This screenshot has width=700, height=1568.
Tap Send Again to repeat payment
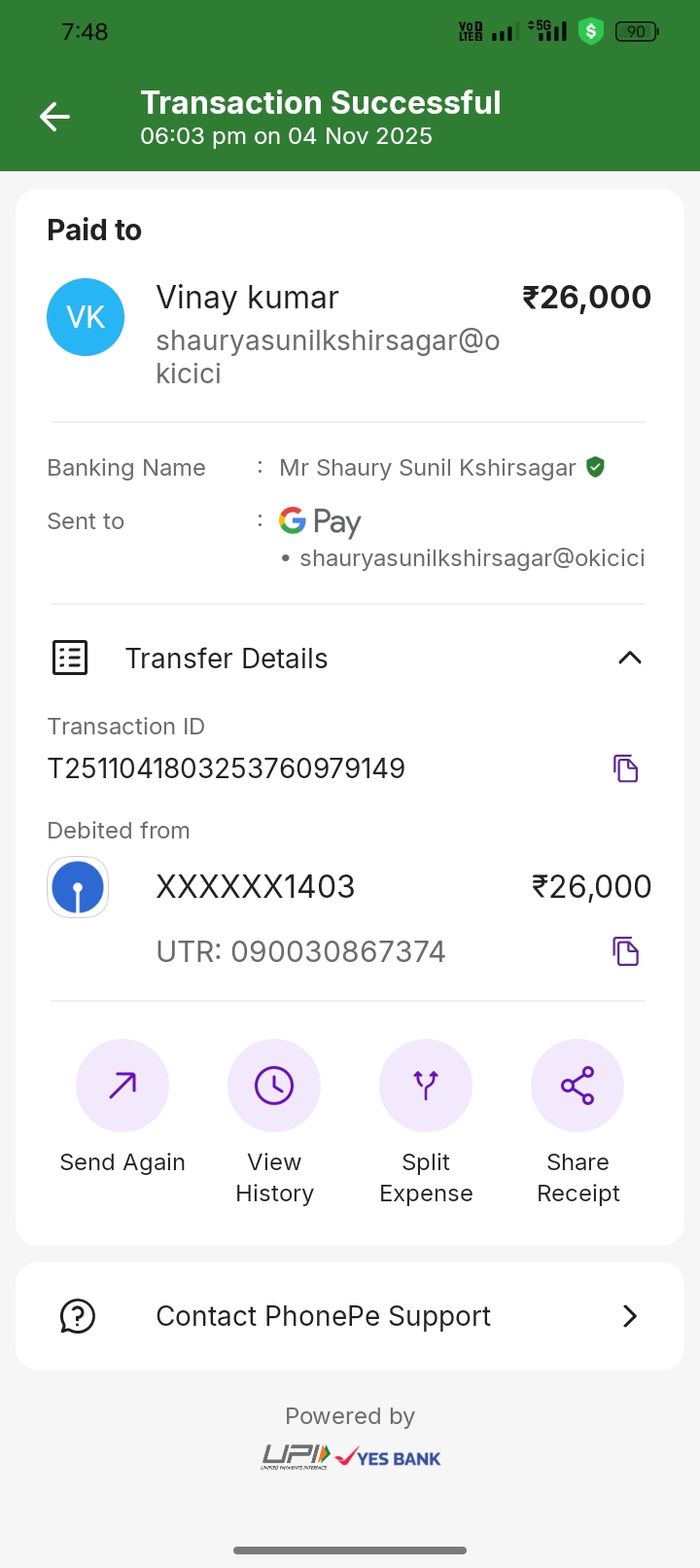(x=122, y=1086)
